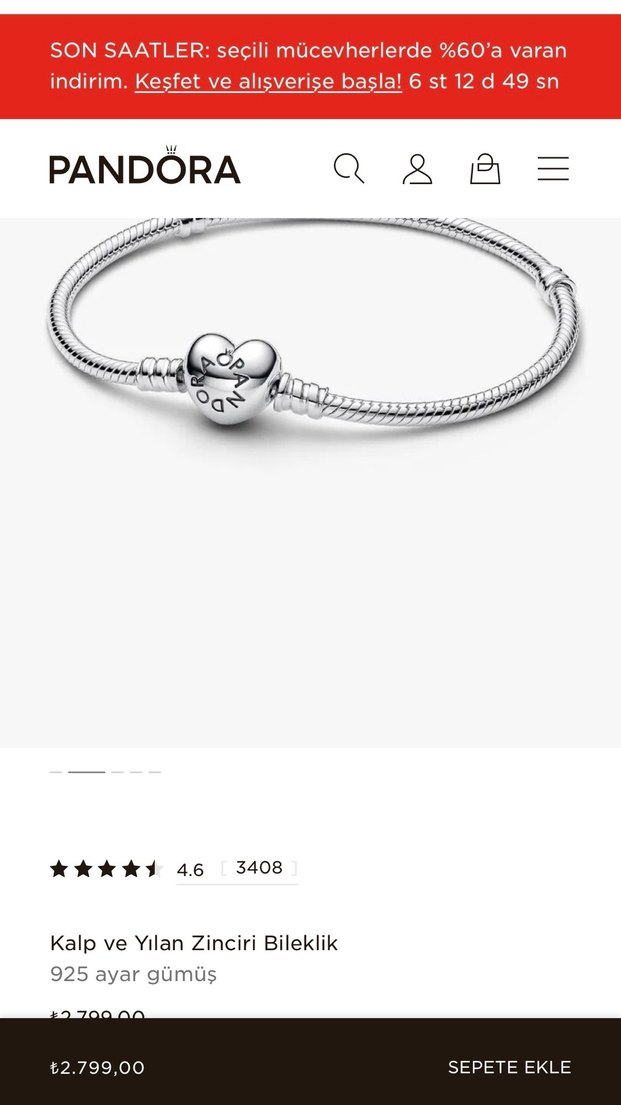Open the 3408 reviews link
Image resolution: width=621 pixels, height=1105 pixels.
pos(259,868)
